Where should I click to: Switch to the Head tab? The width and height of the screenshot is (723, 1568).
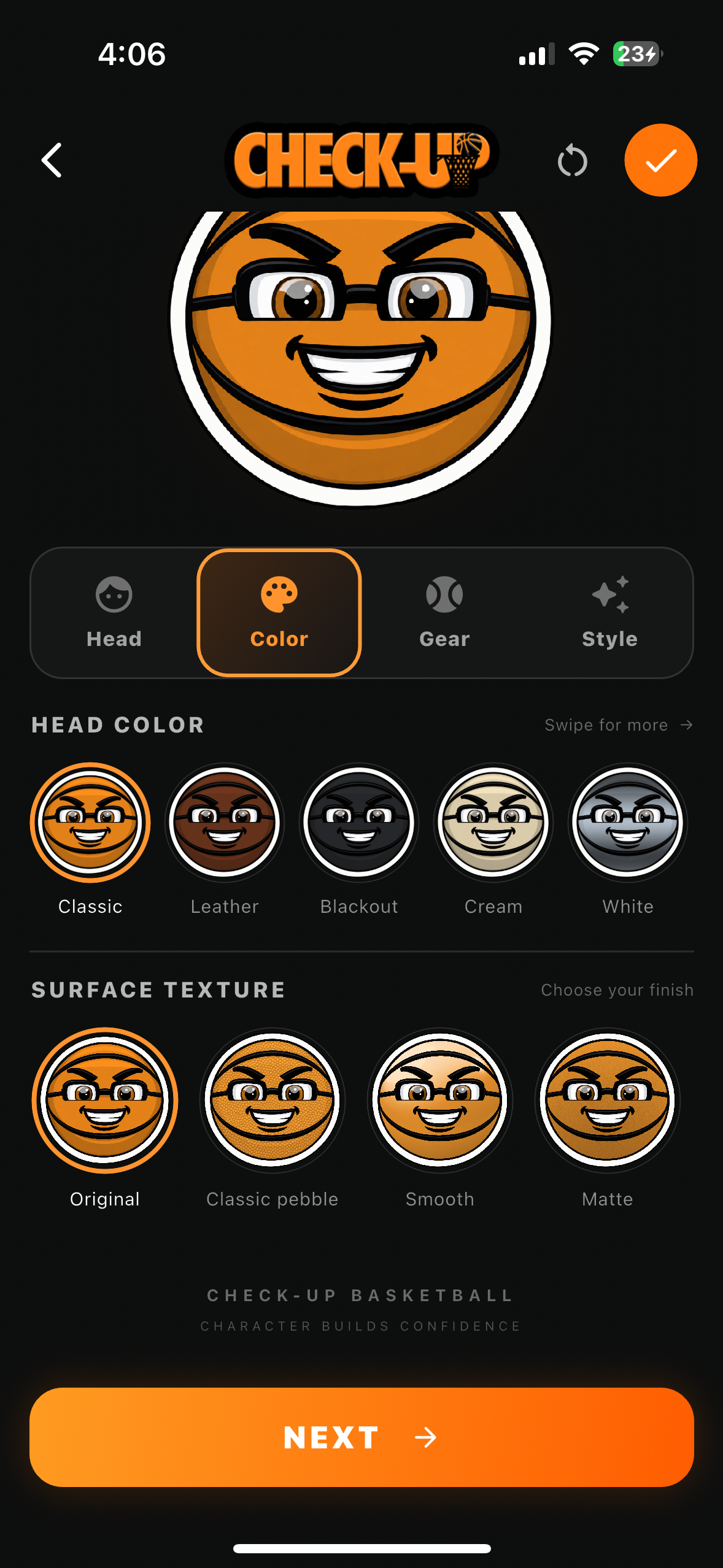(114, 613)
